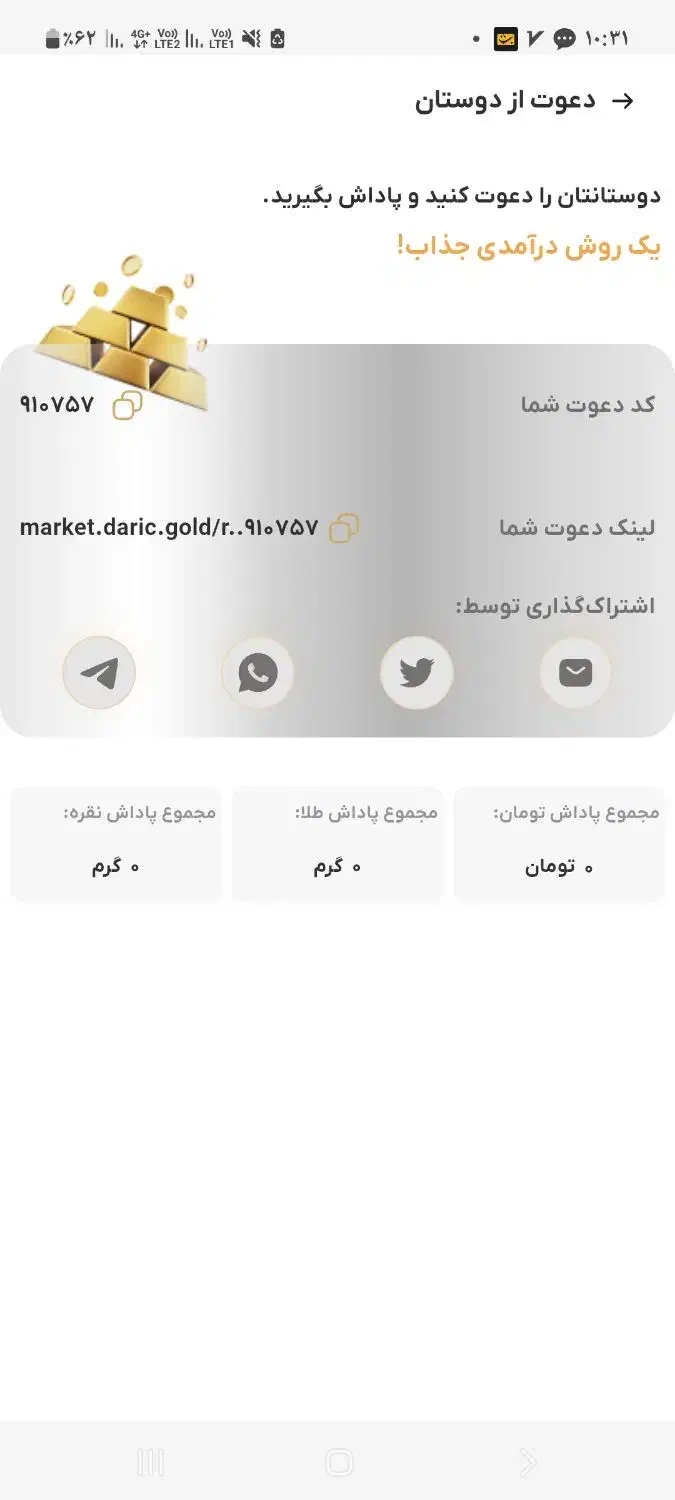Screen dimensions: 675x1500
Task: Open the system recent apps button
Action: pos(150,1463)
